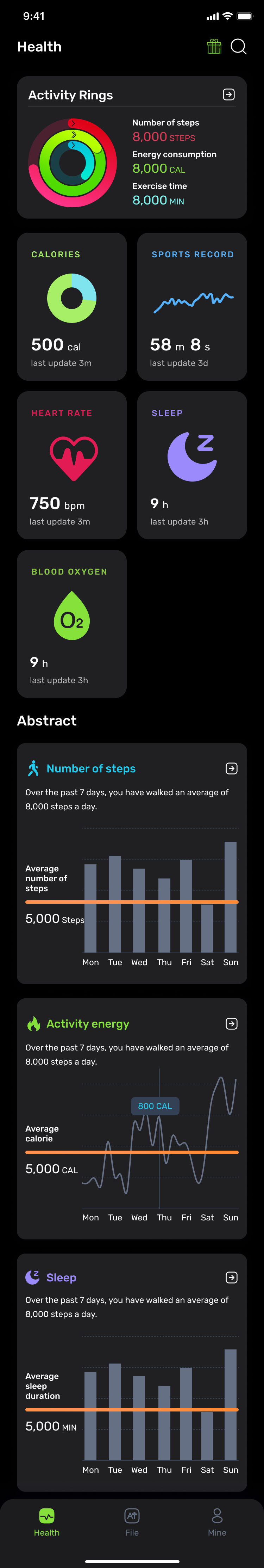Open the Sleep summary card
The height and width of the screenshot is (1568, 264).
(191, 465)
